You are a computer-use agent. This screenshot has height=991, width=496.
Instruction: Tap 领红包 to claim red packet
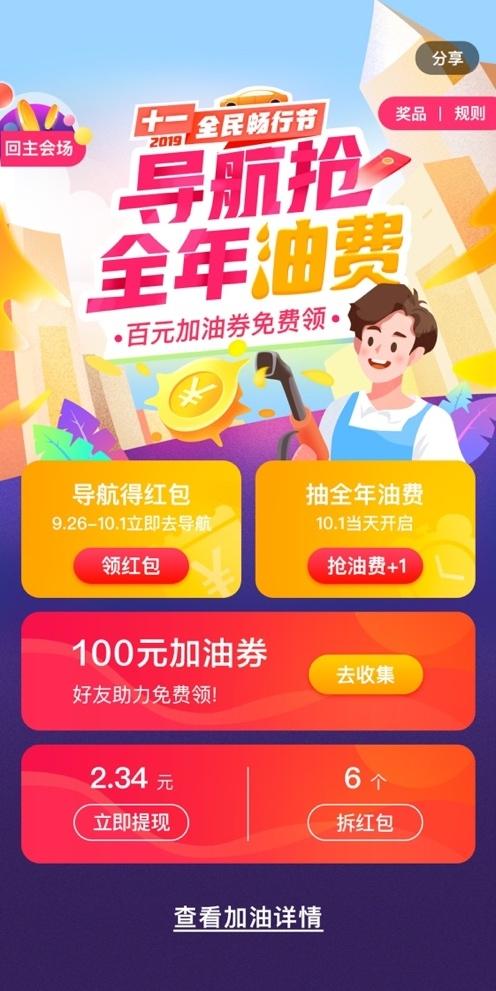131,566
